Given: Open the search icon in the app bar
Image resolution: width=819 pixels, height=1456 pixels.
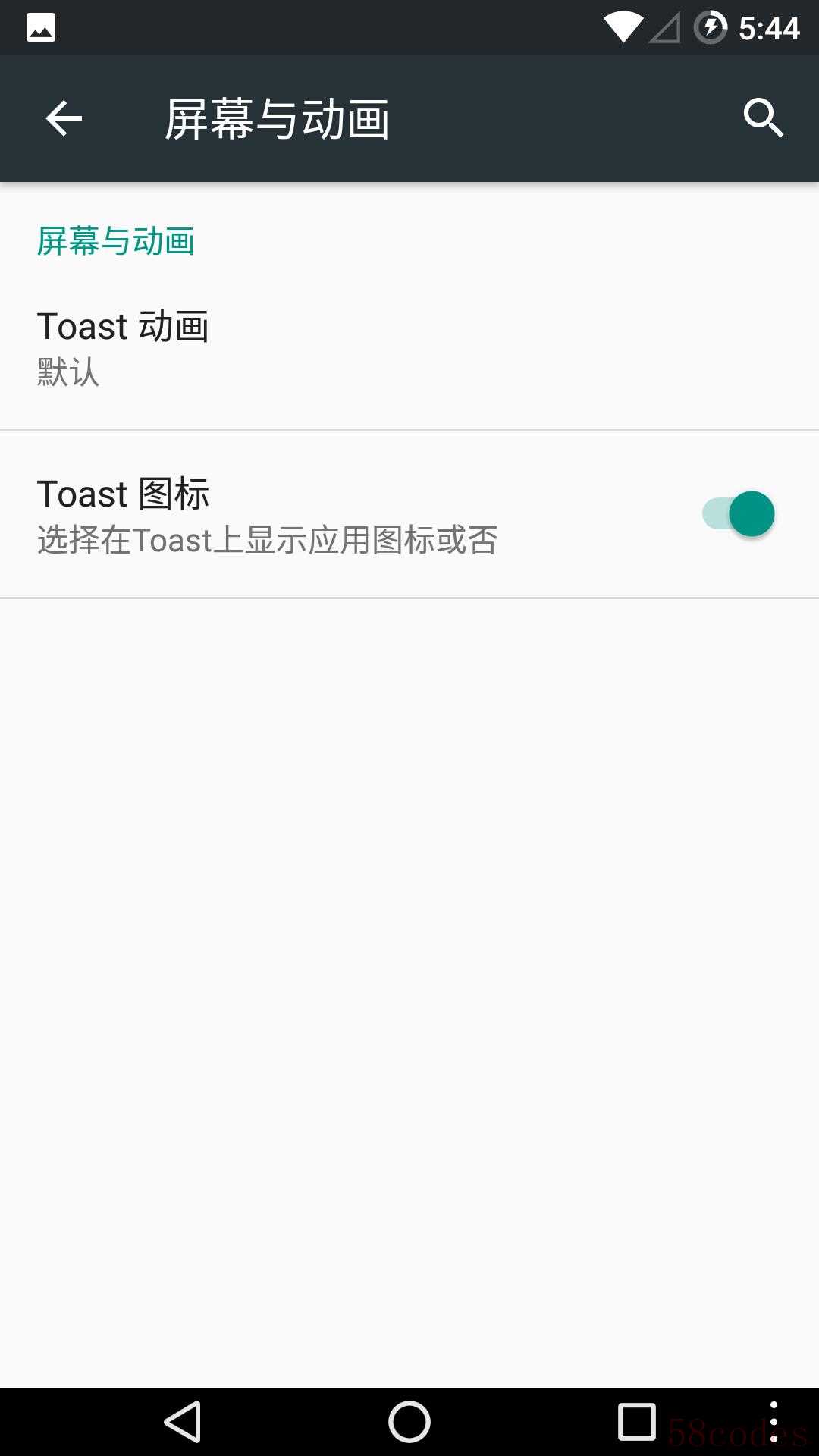Looking at the screenshot, I should (x=763, y=118).
